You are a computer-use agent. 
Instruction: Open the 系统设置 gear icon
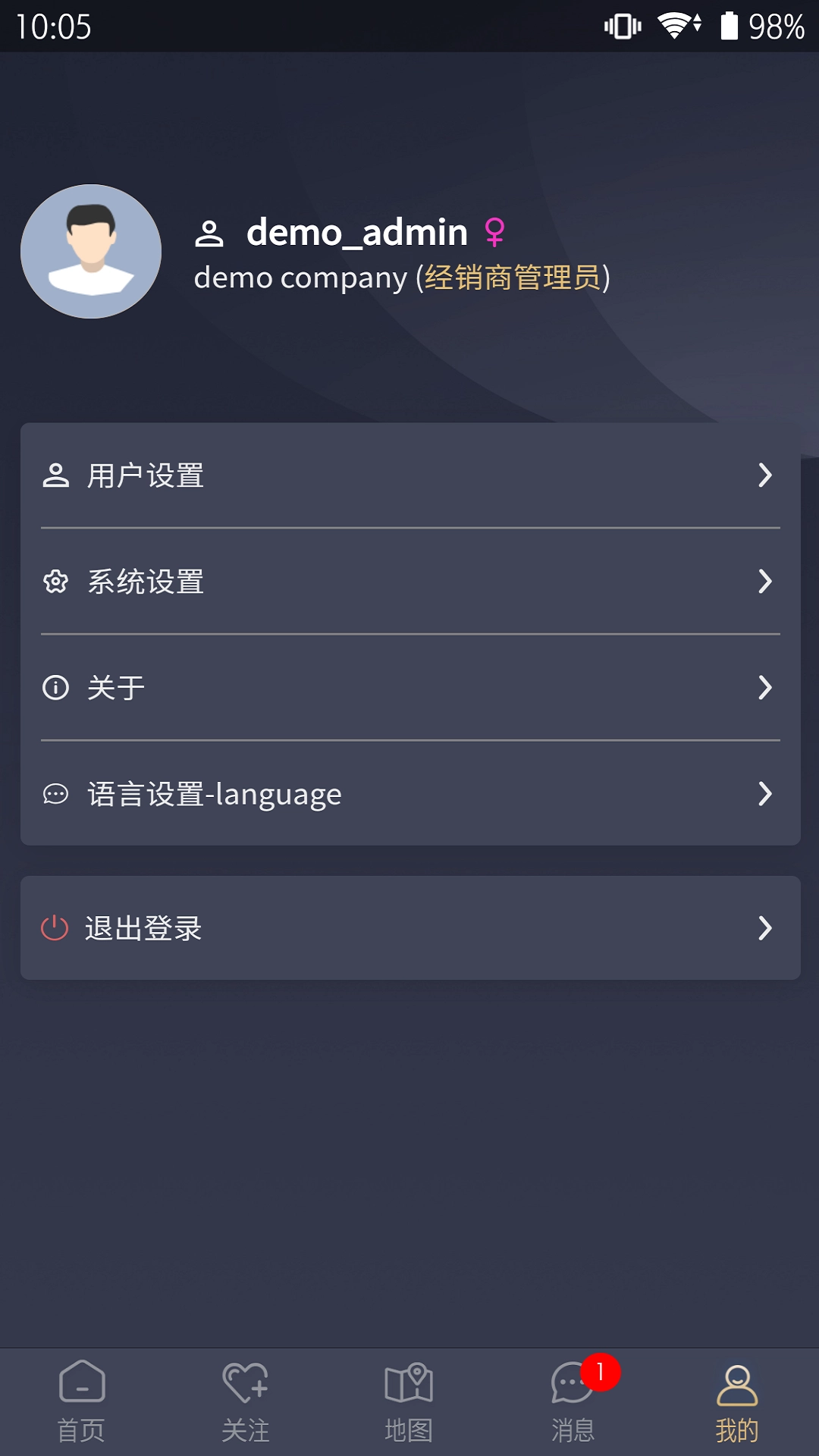point(55,582)
